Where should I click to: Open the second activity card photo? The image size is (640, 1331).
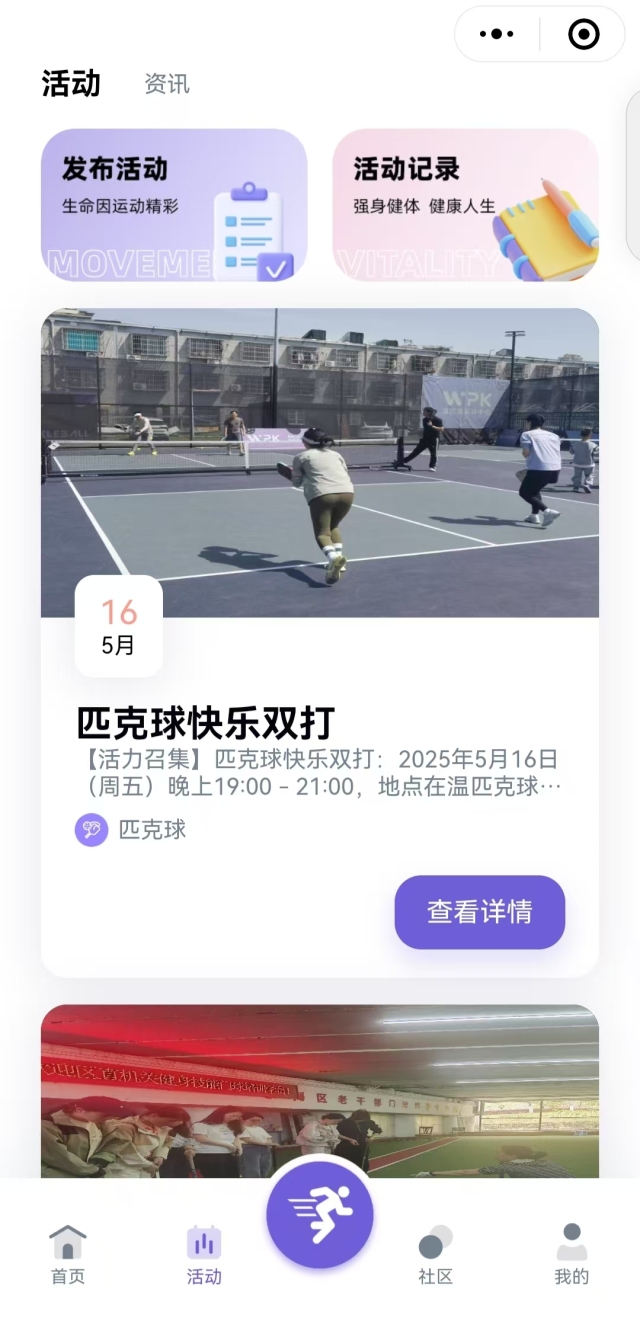point(320,1090)
